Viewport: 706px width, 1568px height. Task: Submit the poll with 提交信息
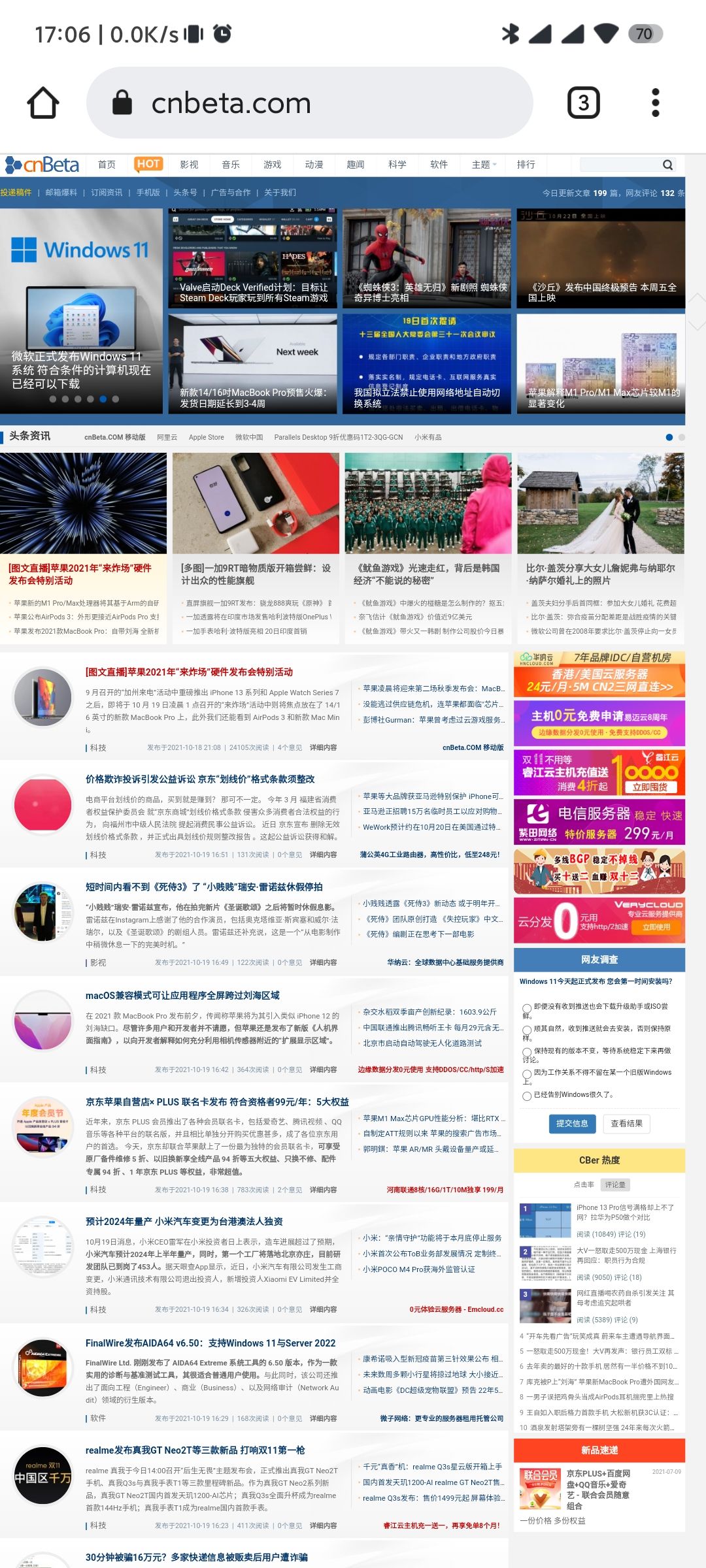pyautogui.click(x=571, y=1123)
